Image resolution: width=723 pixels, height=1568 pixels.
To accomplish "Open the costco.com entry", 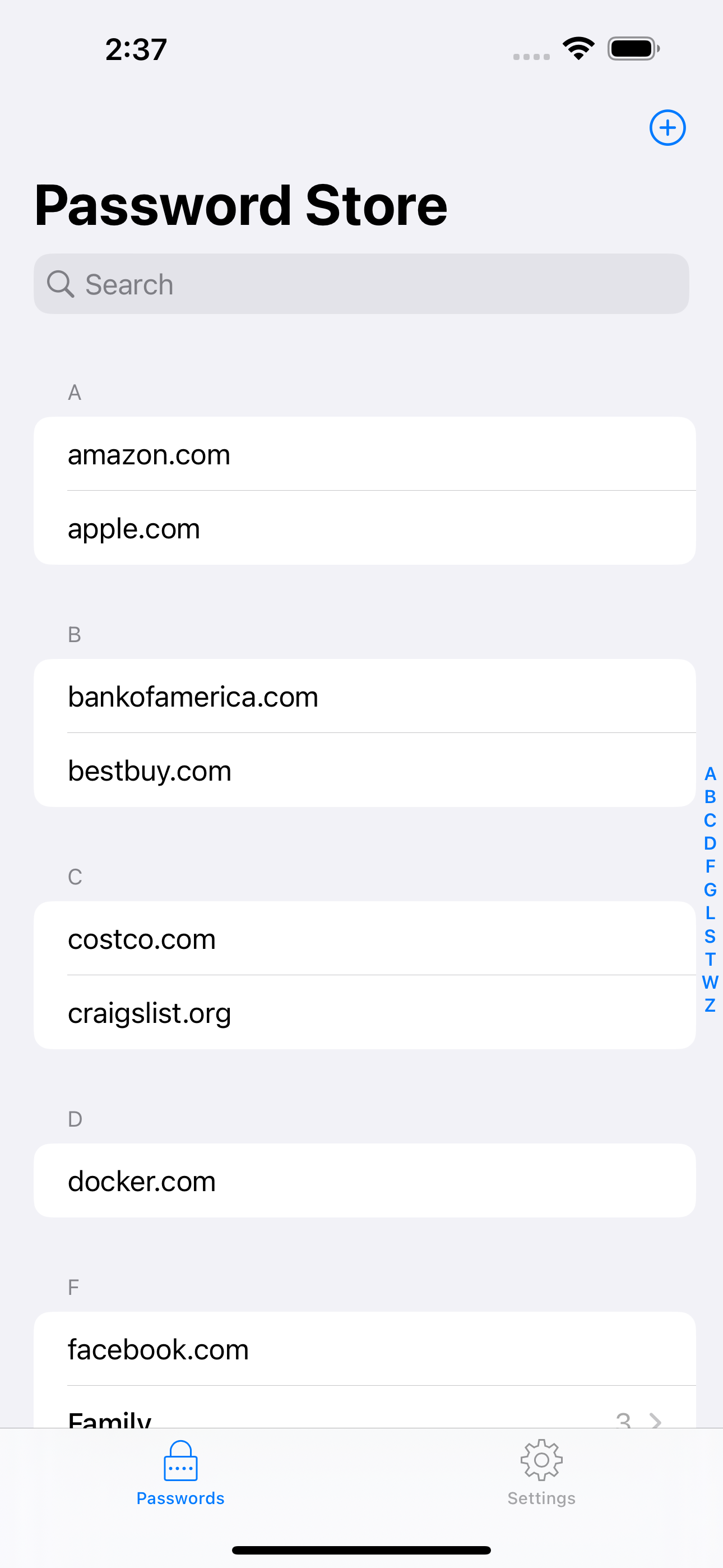I will (364, 939).
